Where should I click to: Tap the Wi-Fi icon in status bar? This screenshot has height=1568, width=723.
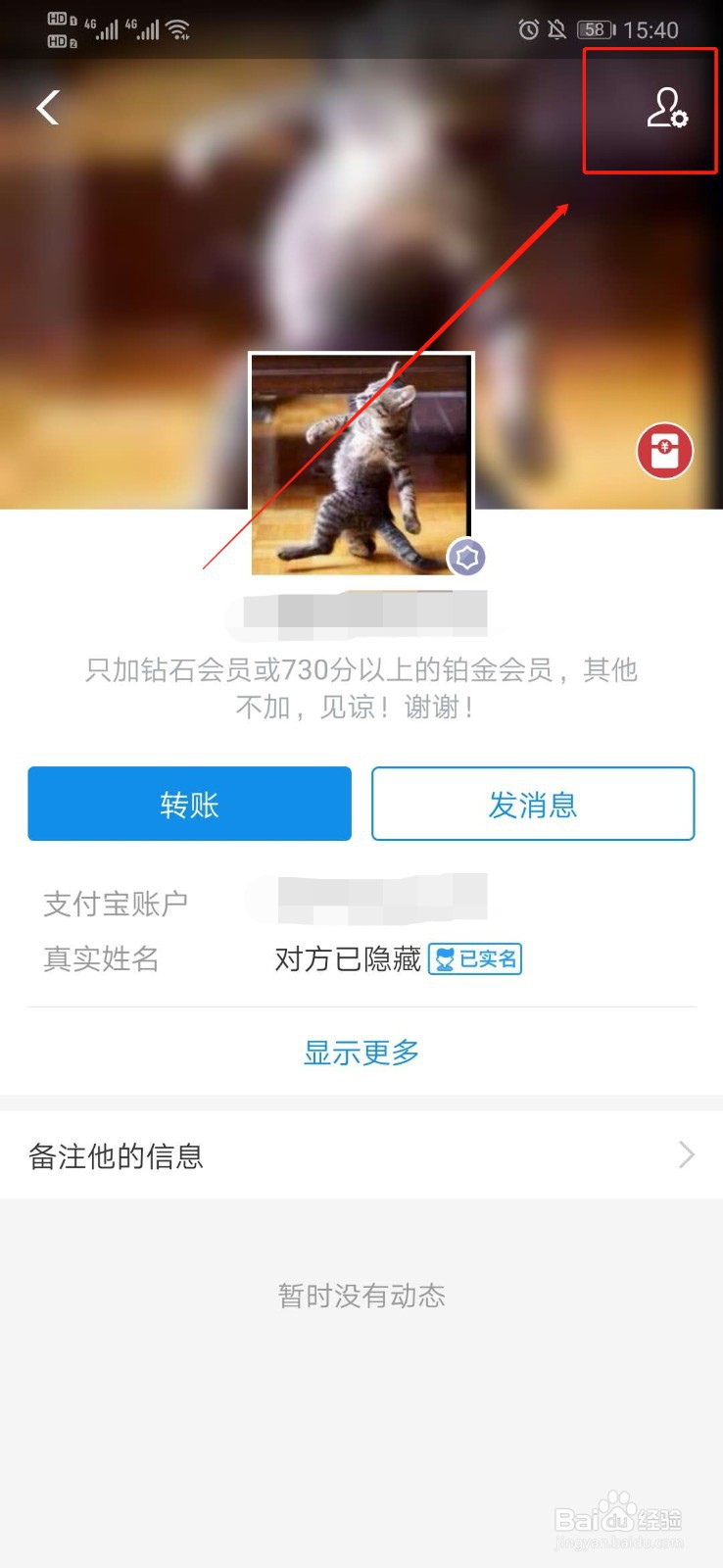point(179,29)
